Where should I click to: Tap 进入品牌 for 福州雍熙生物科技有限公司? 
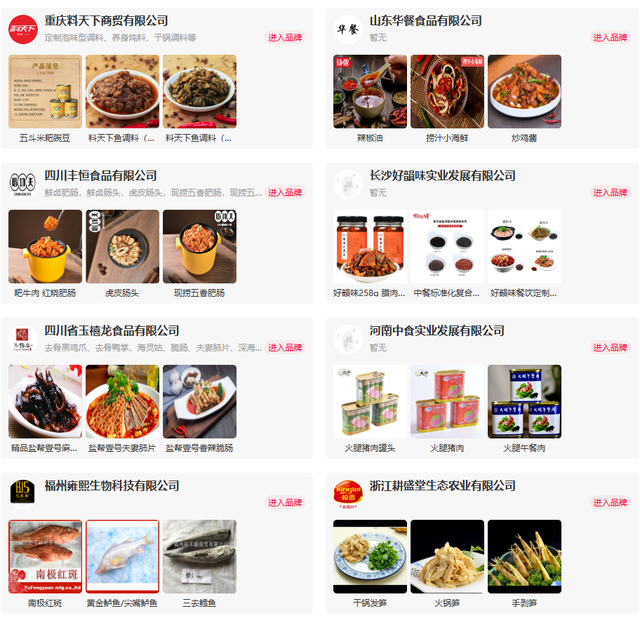coord(285,503)
